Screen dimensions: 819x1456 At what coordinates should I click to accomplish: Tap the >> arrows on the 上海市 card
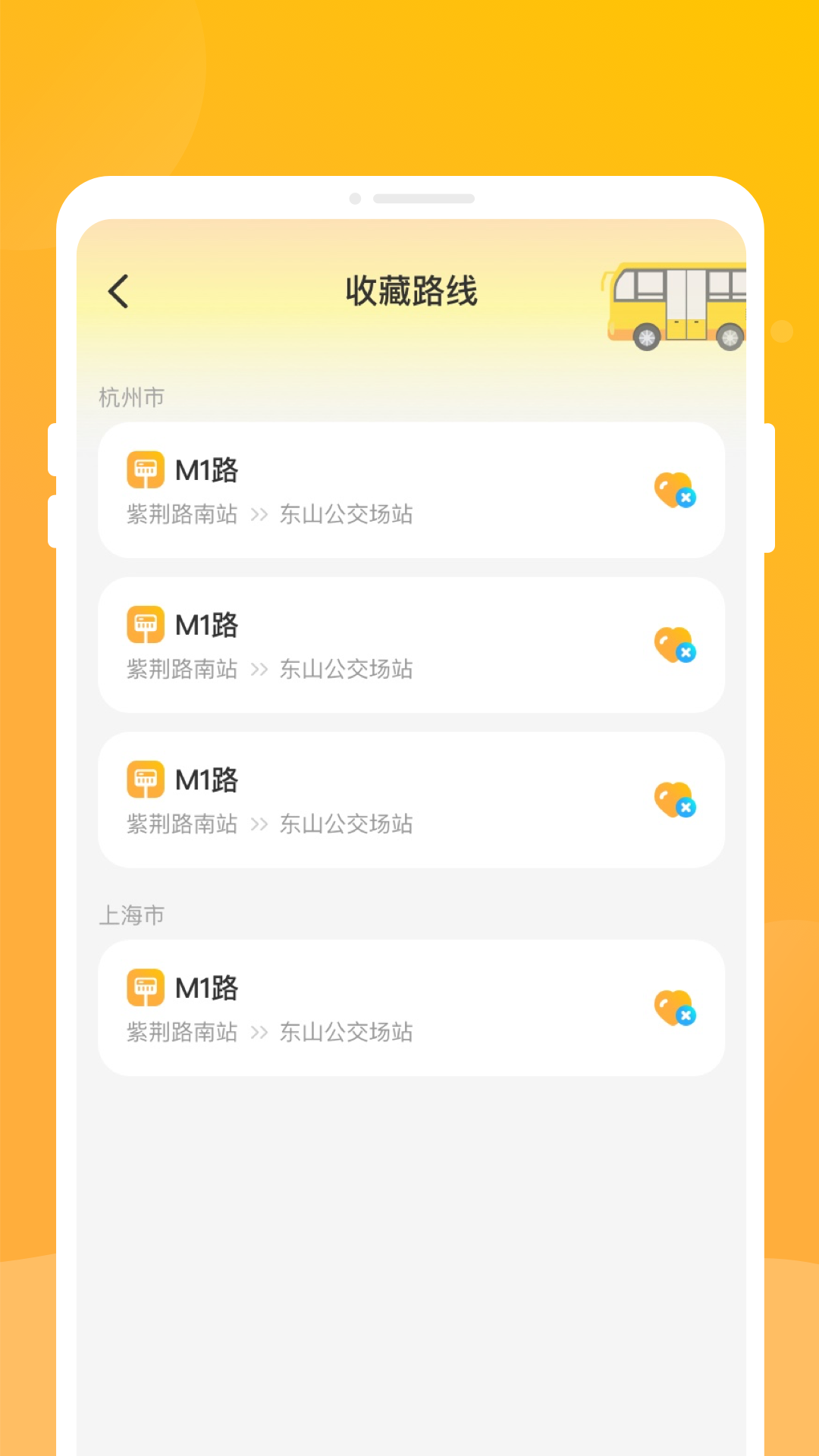pos(260,1032)
